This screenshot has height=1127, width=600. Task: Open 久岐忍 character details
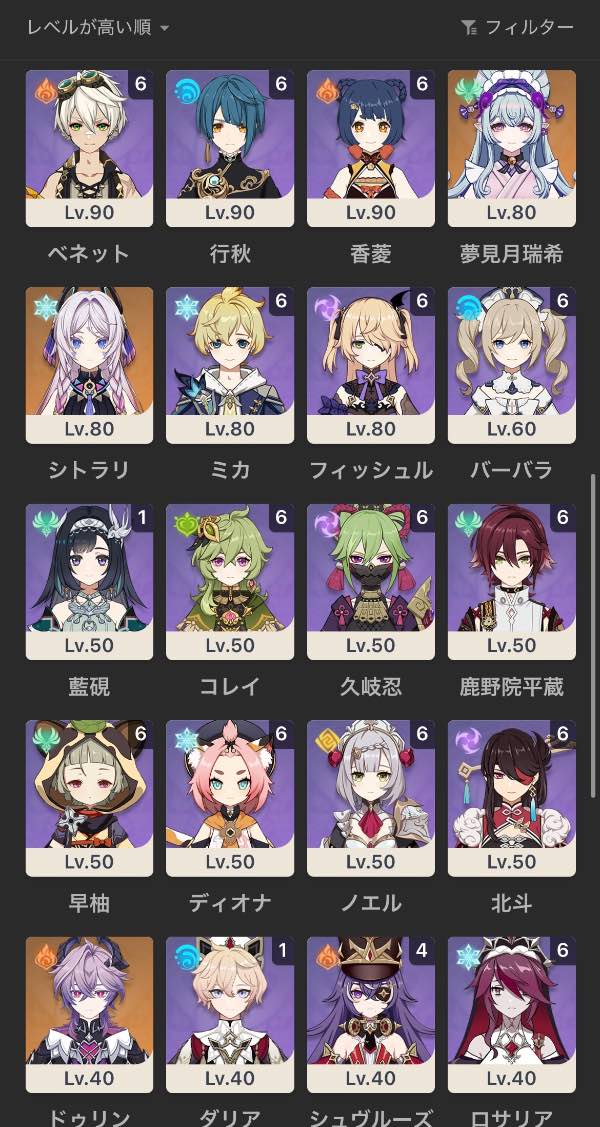pyautogui.click(x=371, y=582)
